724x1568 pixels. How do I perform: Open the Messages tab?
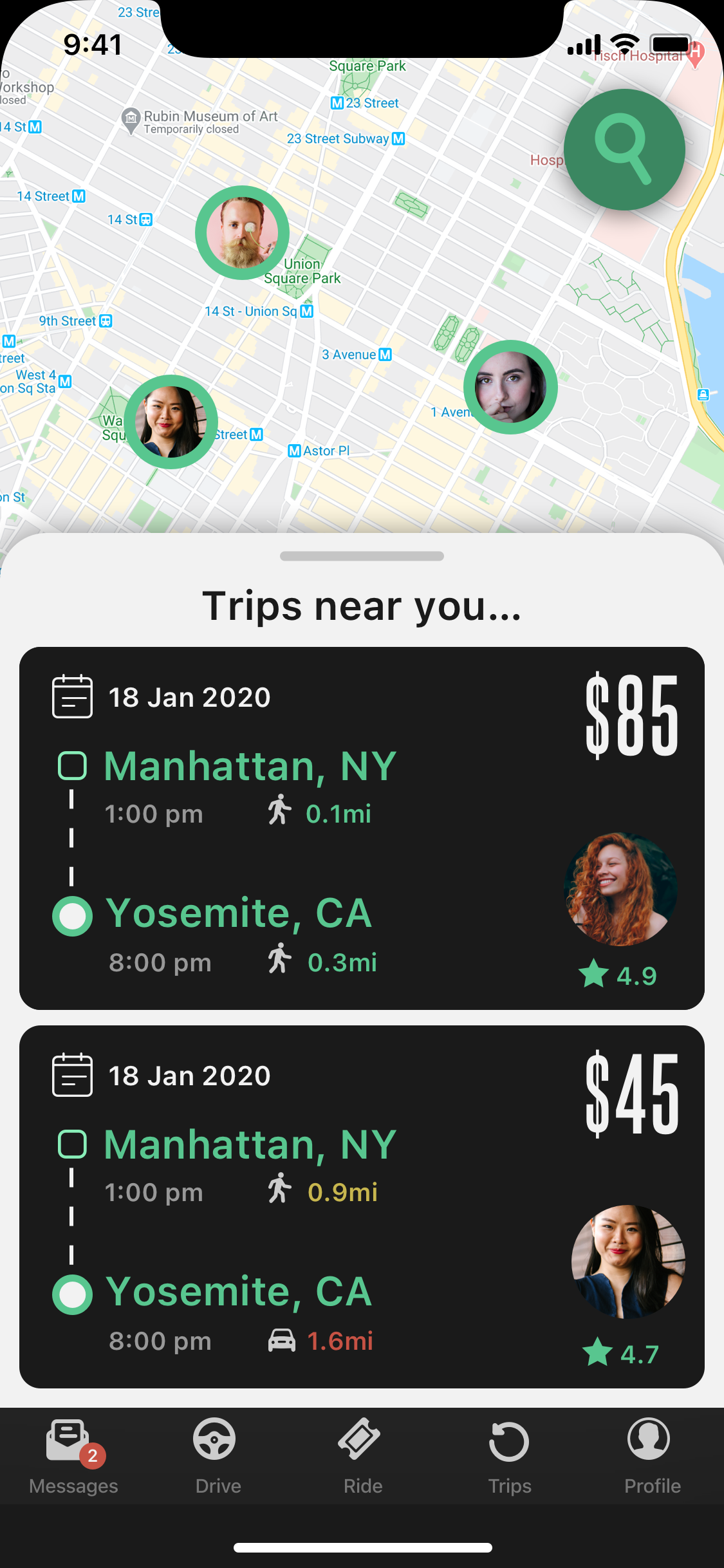click(x=73, y=1456)
